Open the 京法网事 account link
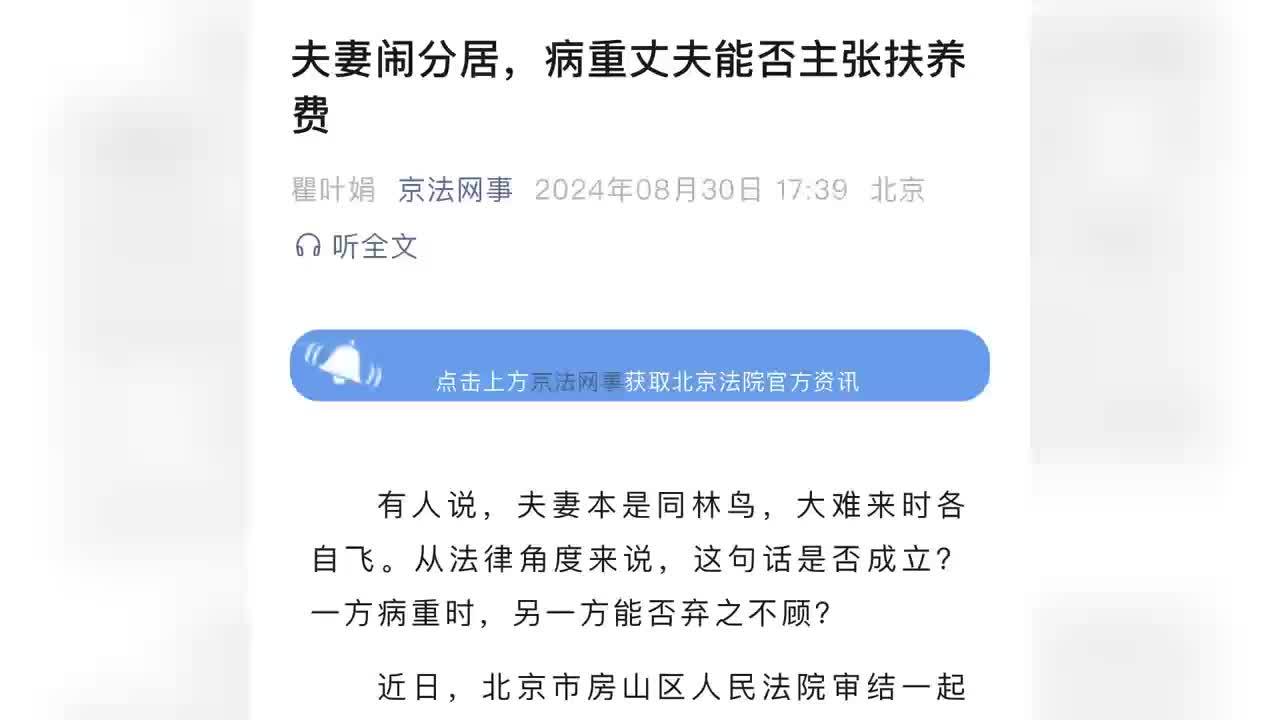 [x=455, y=190]
